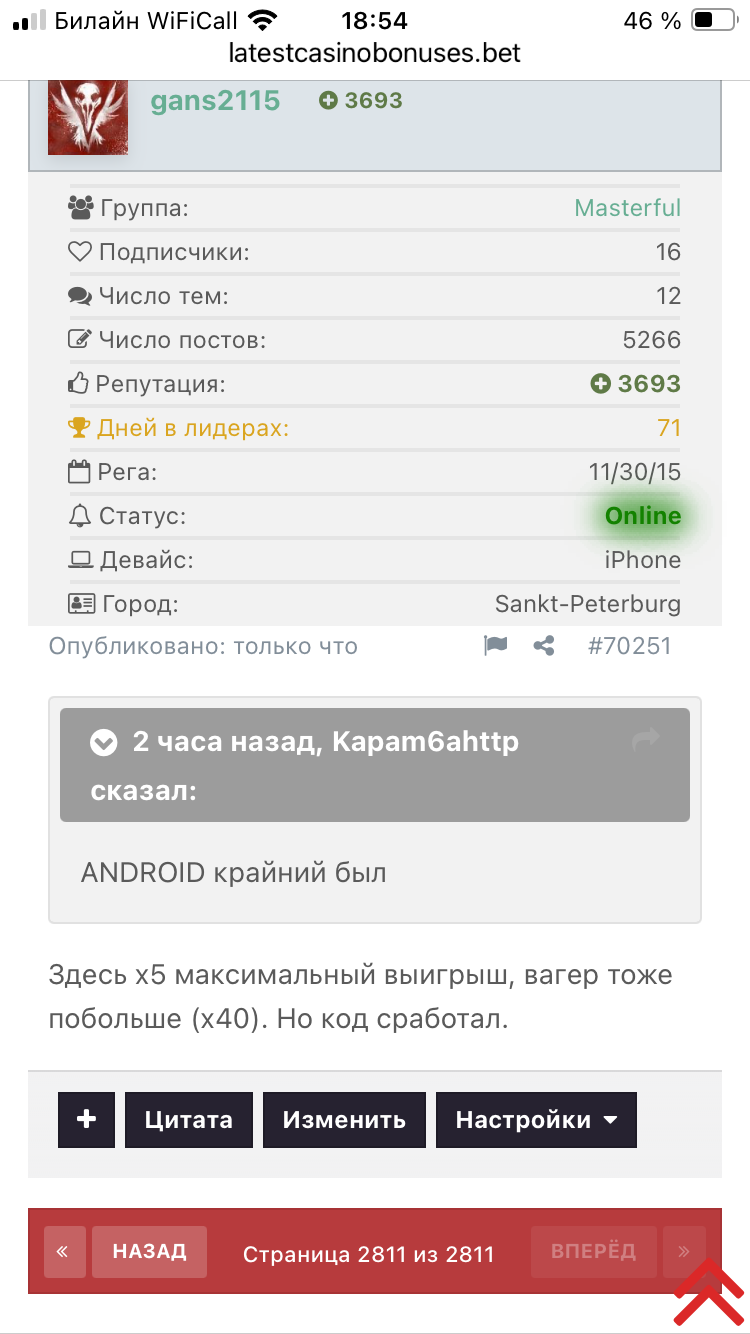Go back one page with НАЗАД

(149, 1252)
